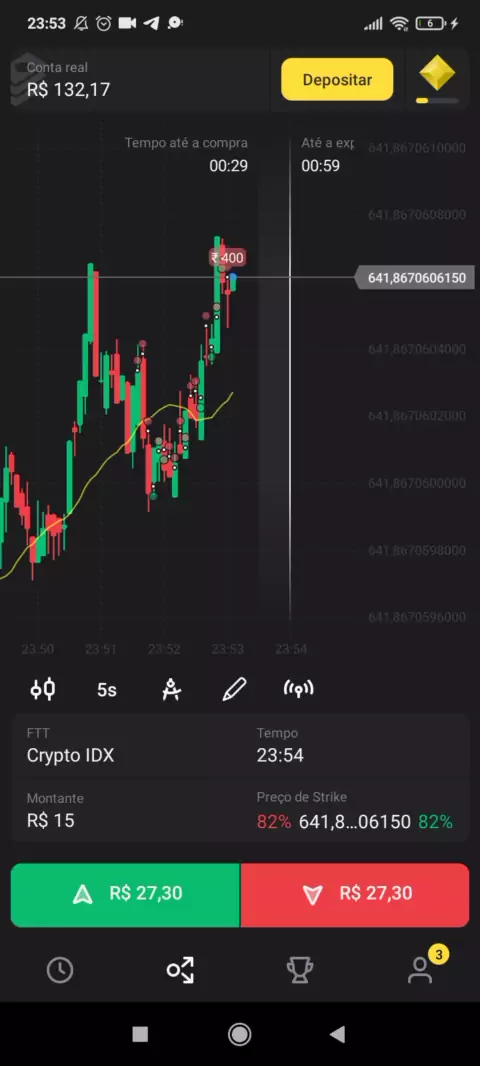This screenshot has width=480, height=1066.
Task: Change the 5s chart timeframe
Action: pos(107,690)
